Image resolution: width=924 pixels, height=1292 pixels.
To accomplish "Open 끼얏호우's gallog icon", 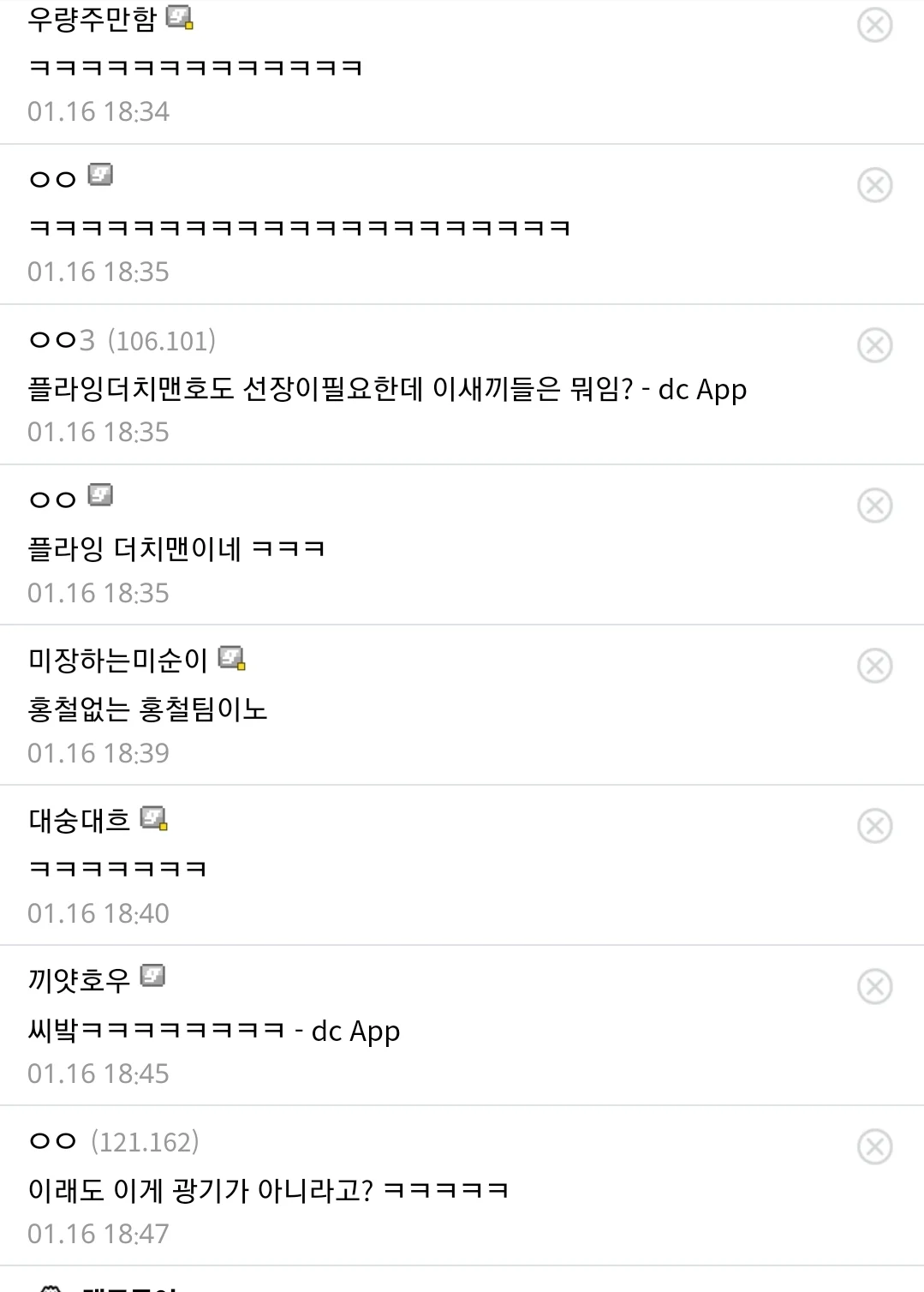I will [x=152, y=976].
